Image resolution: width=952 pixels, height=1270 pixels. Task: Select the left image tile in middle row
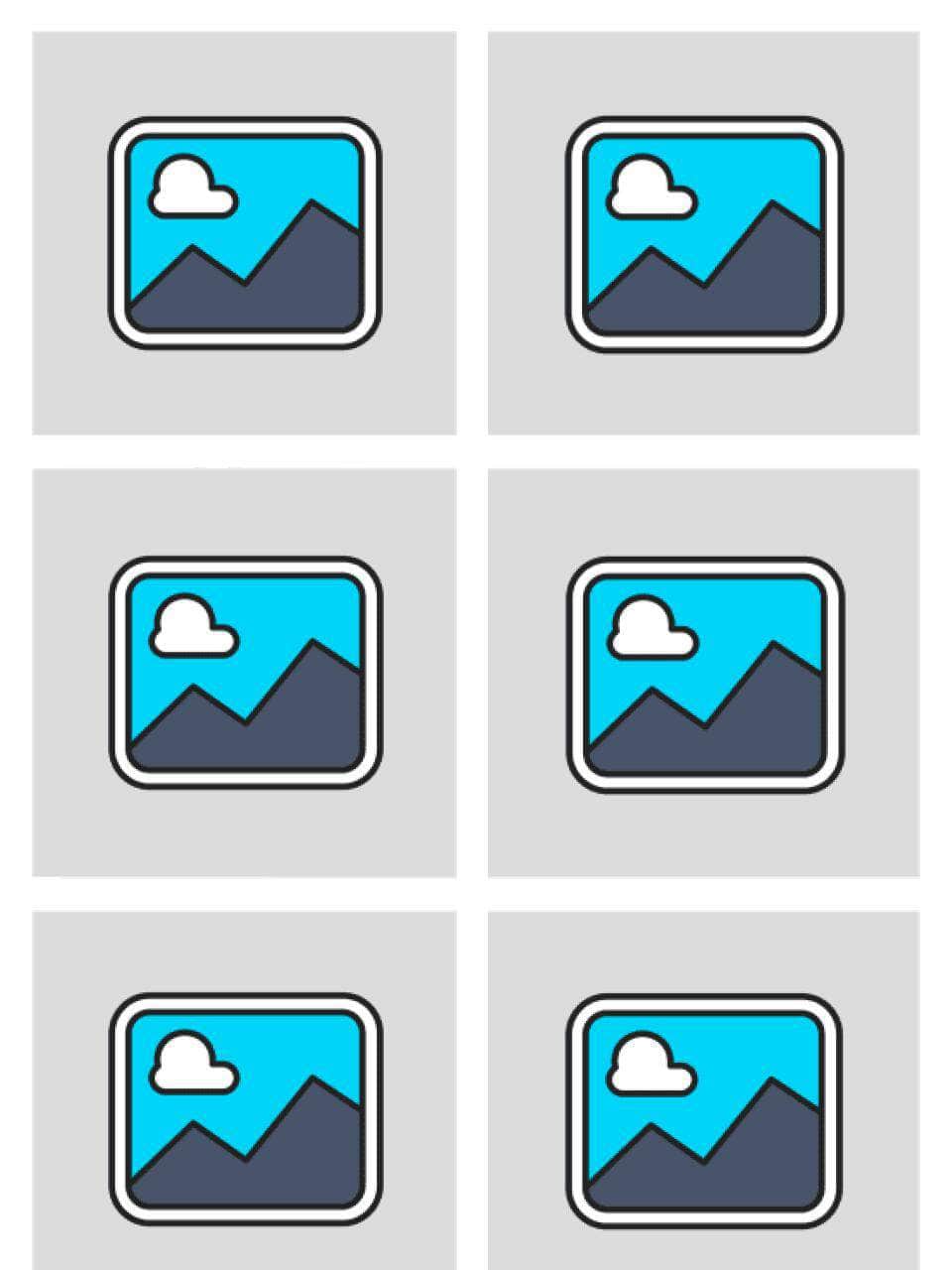[244, 673]
